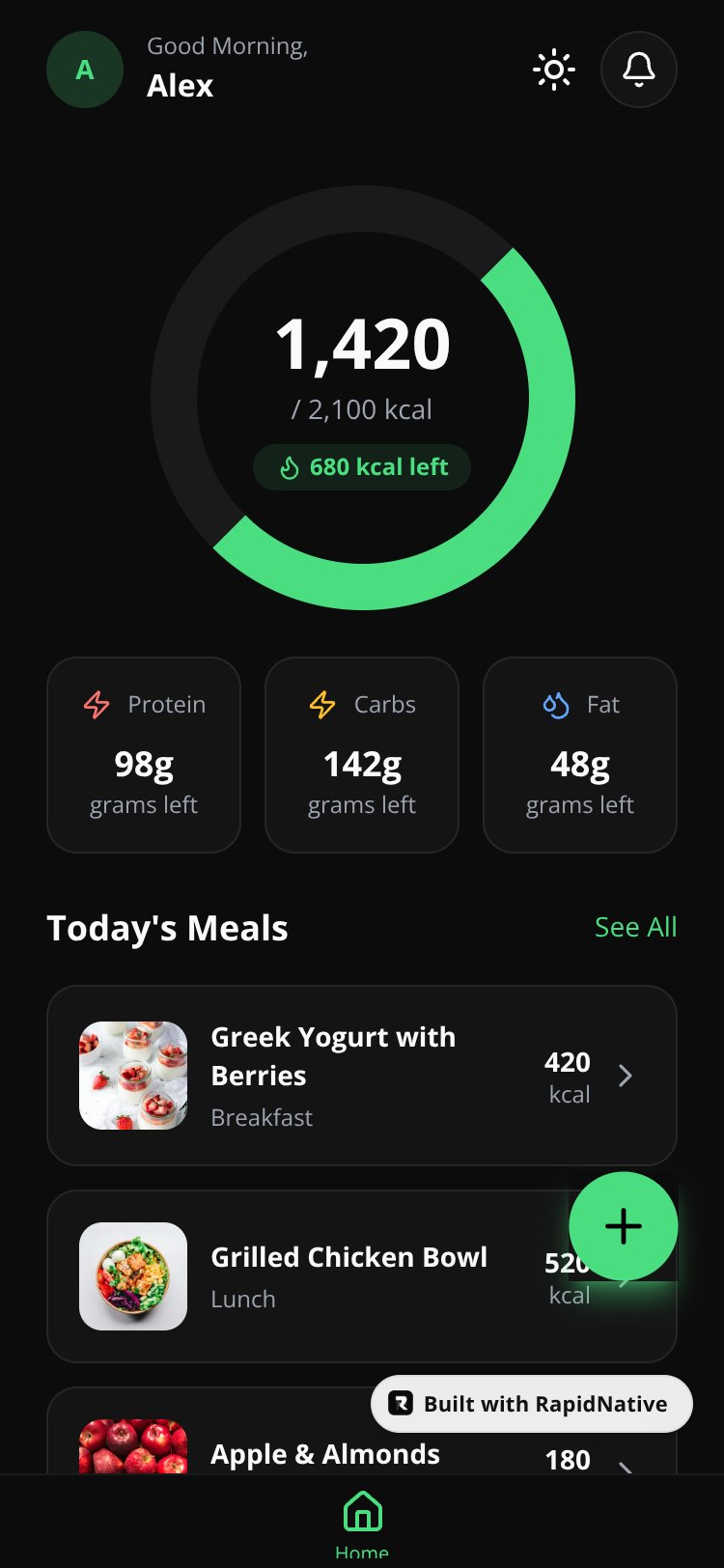724x1568 pixels.
Task: Open the Protein macro card
Action: point(144,755)
